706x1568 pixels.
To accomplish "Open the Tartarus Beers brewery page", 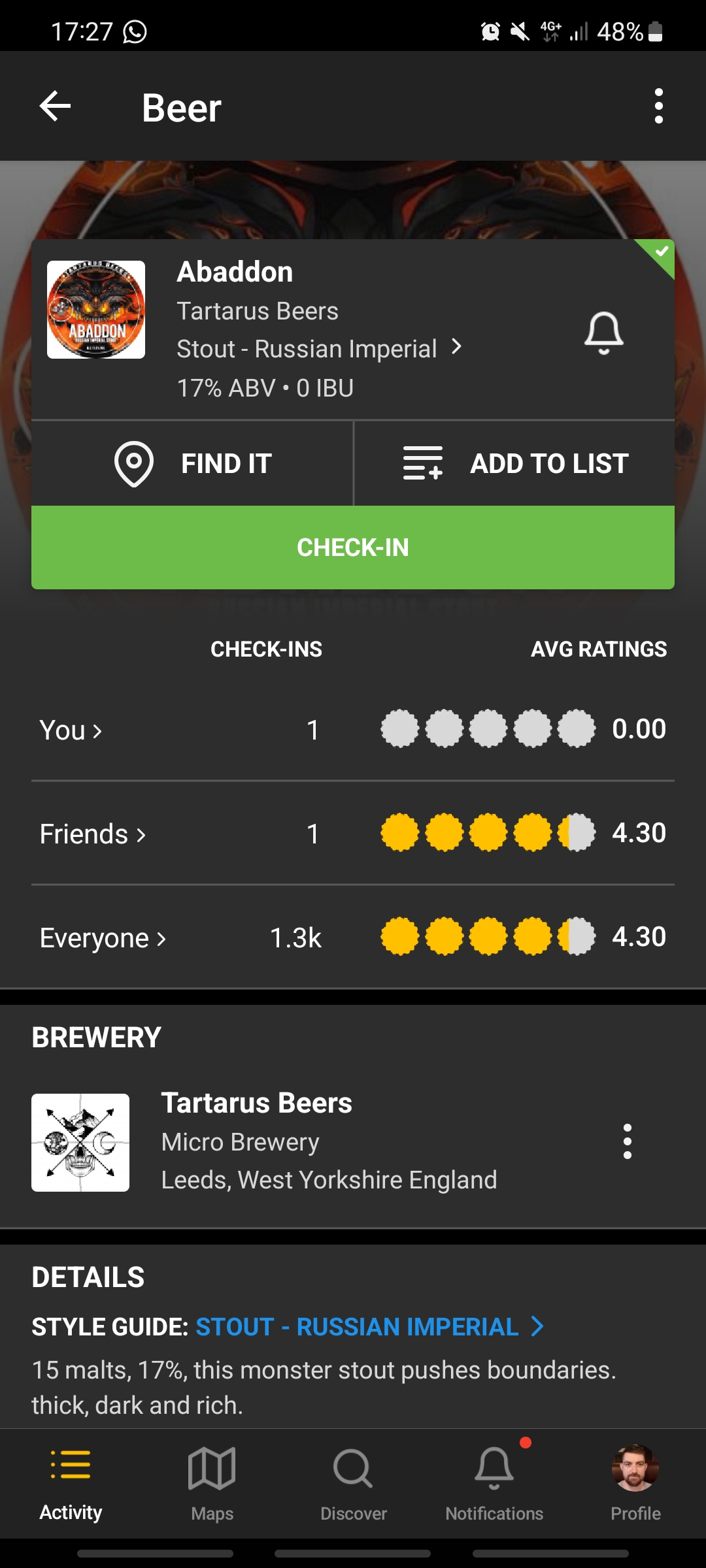I will pyautogui.click(x=256, y=1103).
